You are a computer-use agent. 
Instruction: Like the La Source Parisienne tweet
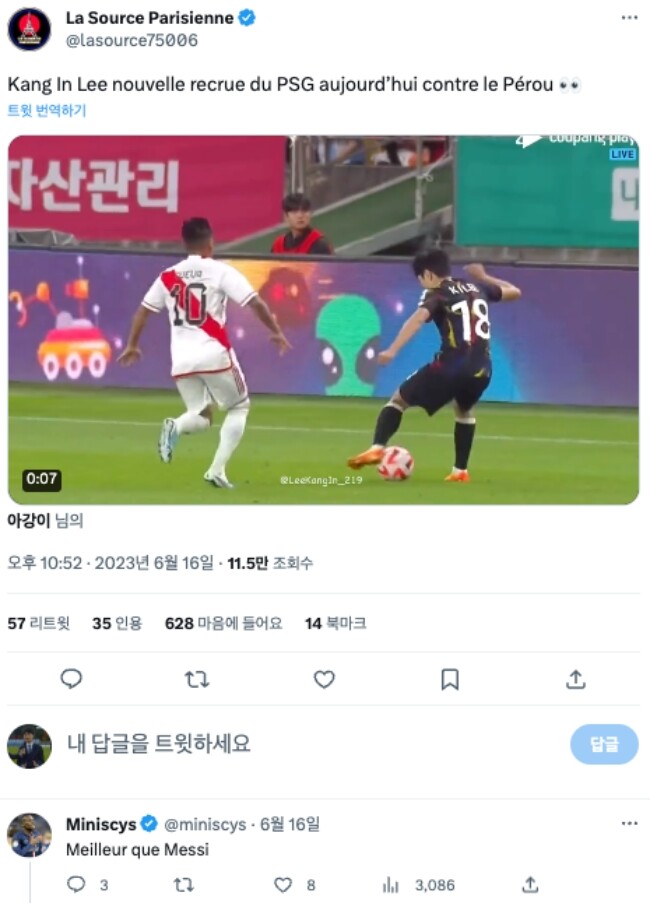pos(324,679)
